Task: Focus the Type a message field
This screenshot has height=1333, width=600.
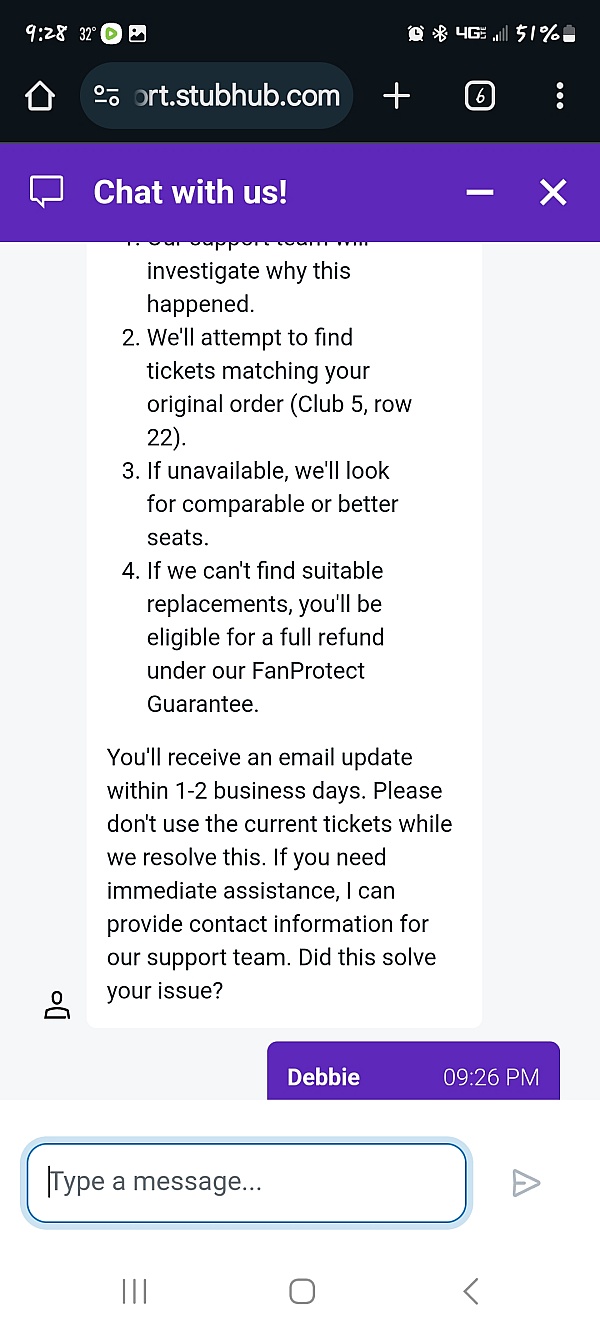Action: coord(246,1183)
